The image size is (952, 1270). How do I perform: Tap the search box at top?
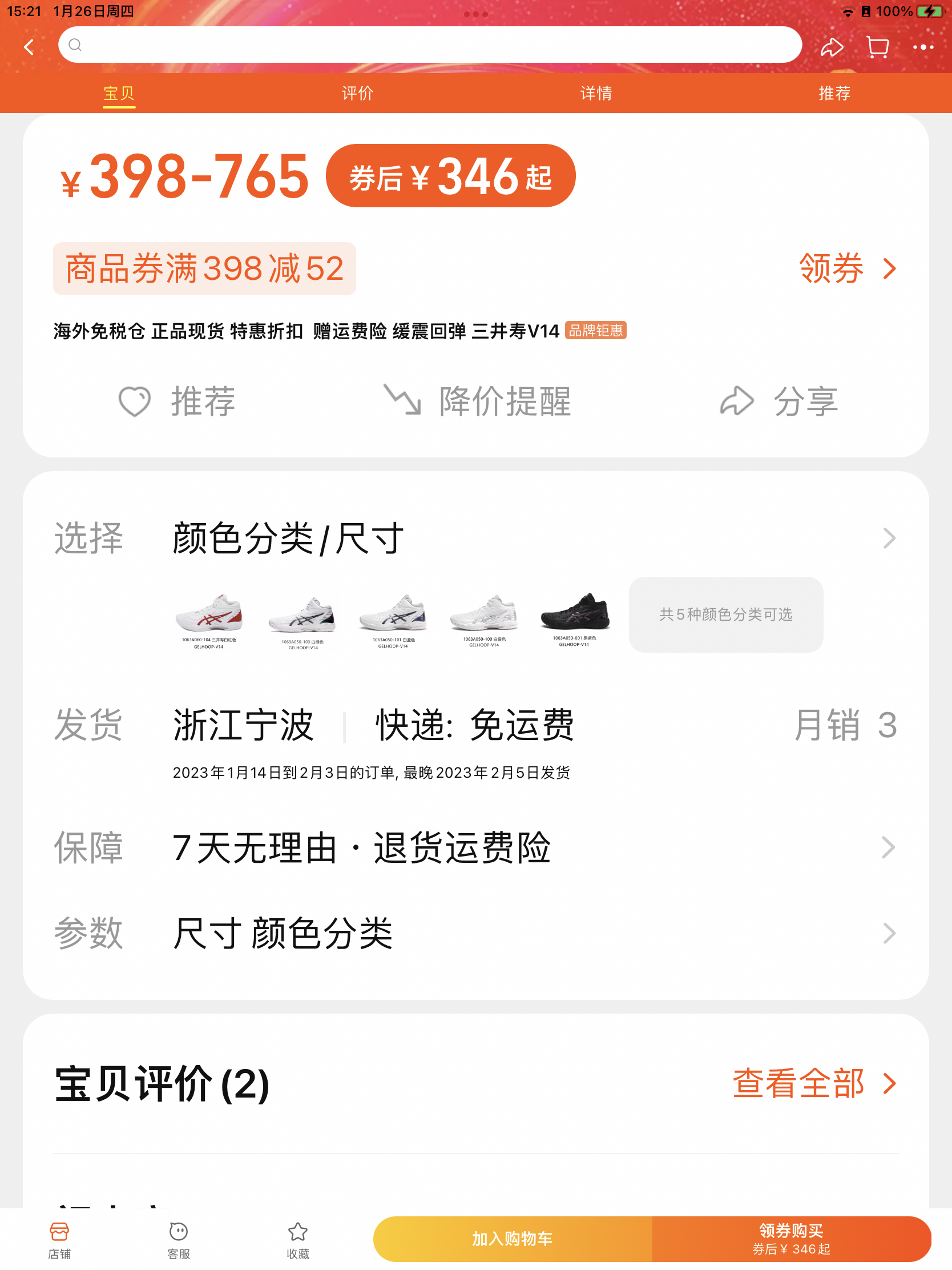(429, 45)
